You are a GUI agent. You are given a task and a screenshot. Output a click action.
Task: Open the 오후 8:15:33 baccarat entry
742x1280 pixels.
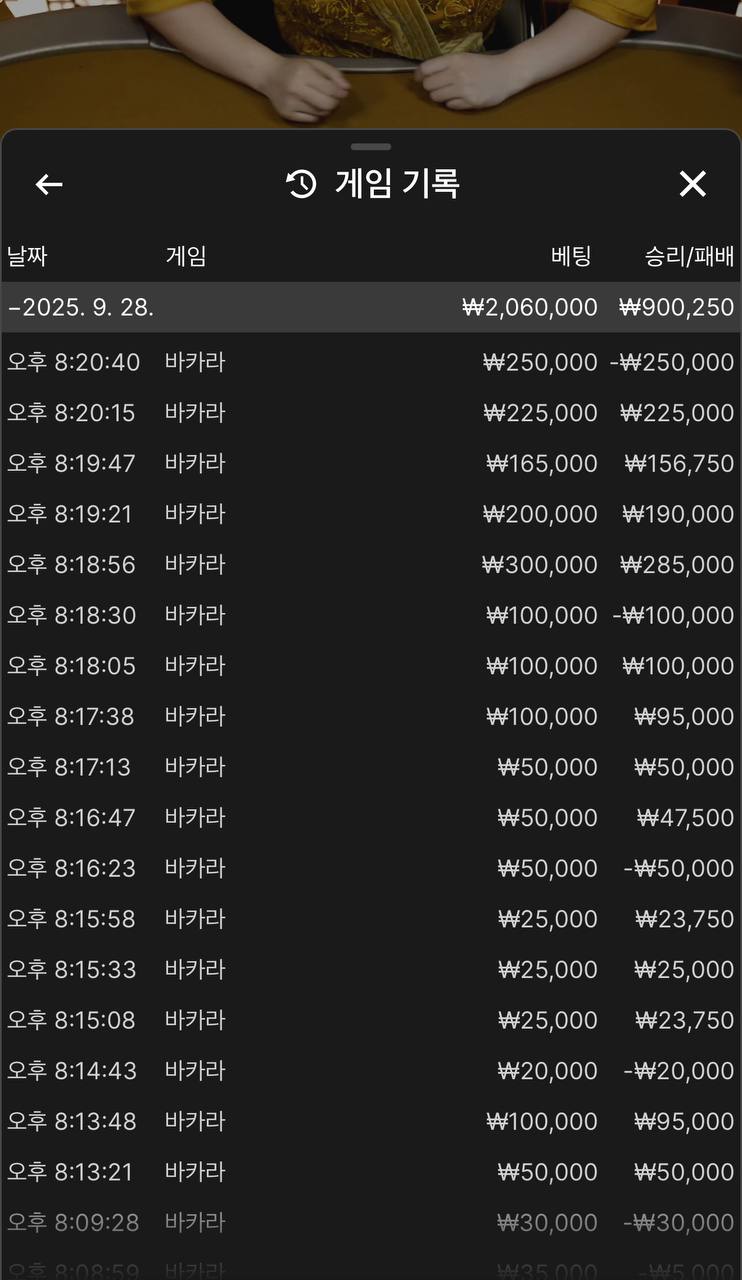pyautogui.click(x=370, y=969)
